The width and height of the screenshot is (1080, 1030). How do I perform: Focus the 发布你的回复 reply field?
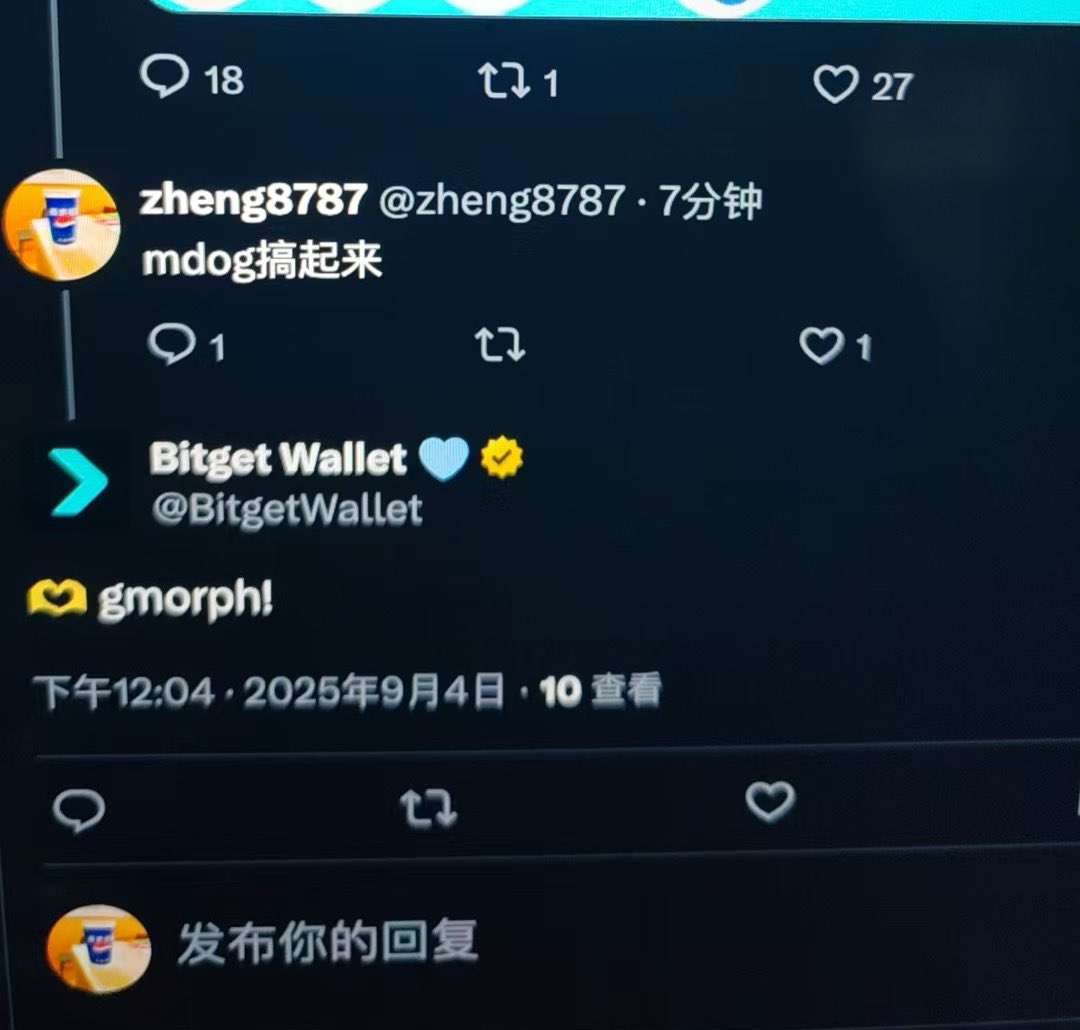(x=330, y=943)
